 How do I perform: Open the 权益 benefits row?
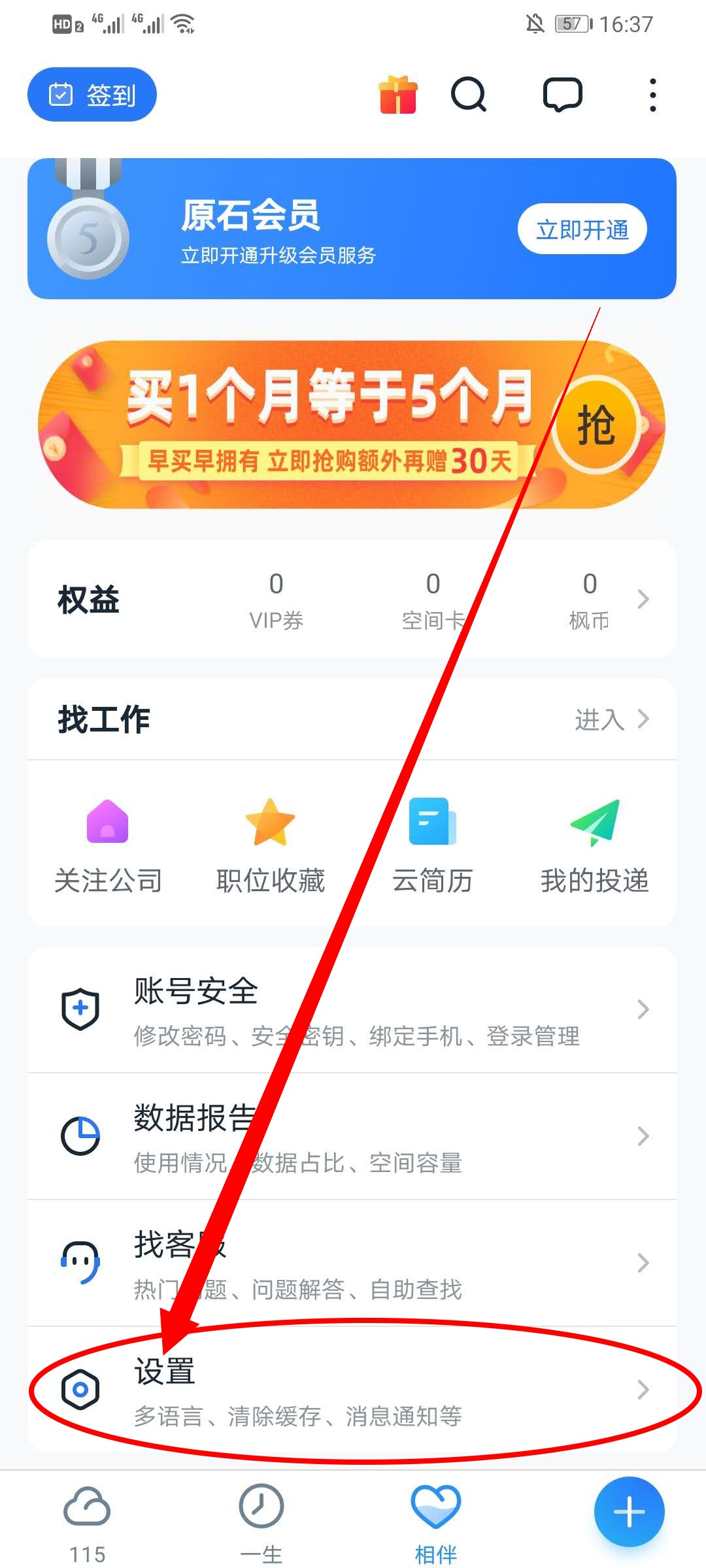[x=351, y=599]
